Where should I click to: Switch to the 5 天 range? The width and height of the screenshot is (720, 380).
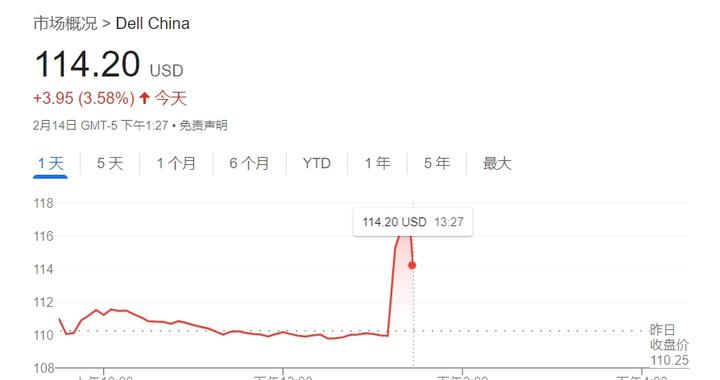pos(110,163)
